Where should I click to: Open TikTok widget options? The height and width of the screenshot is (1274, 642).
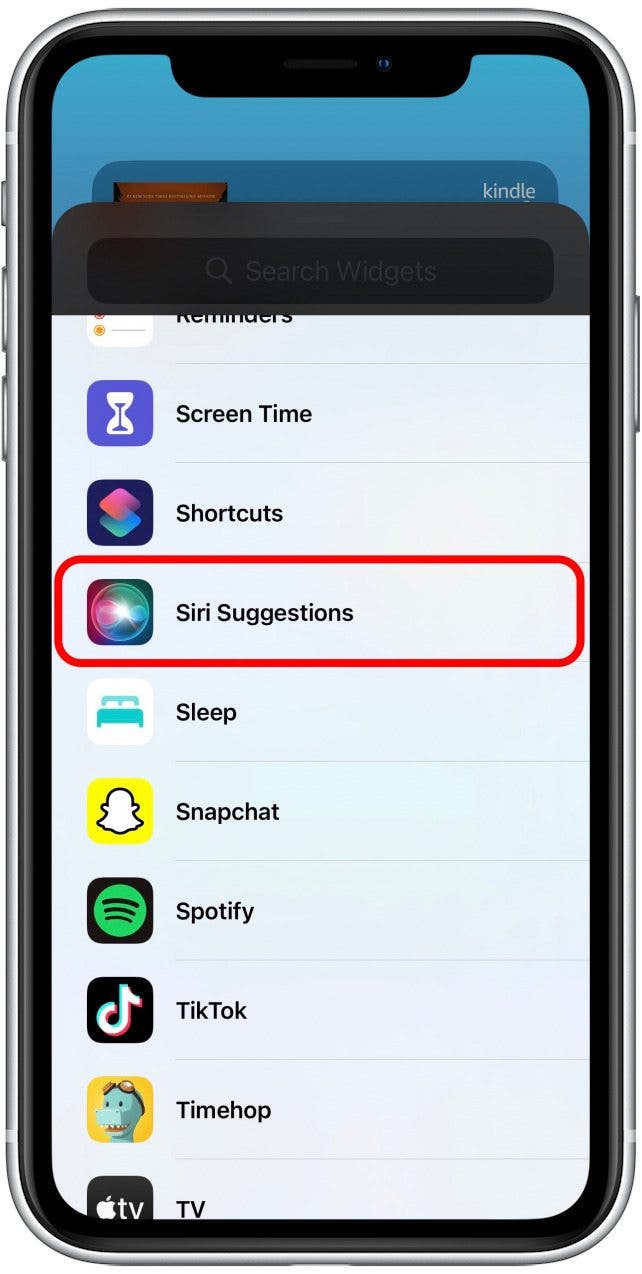click(x=320, y=1010)
